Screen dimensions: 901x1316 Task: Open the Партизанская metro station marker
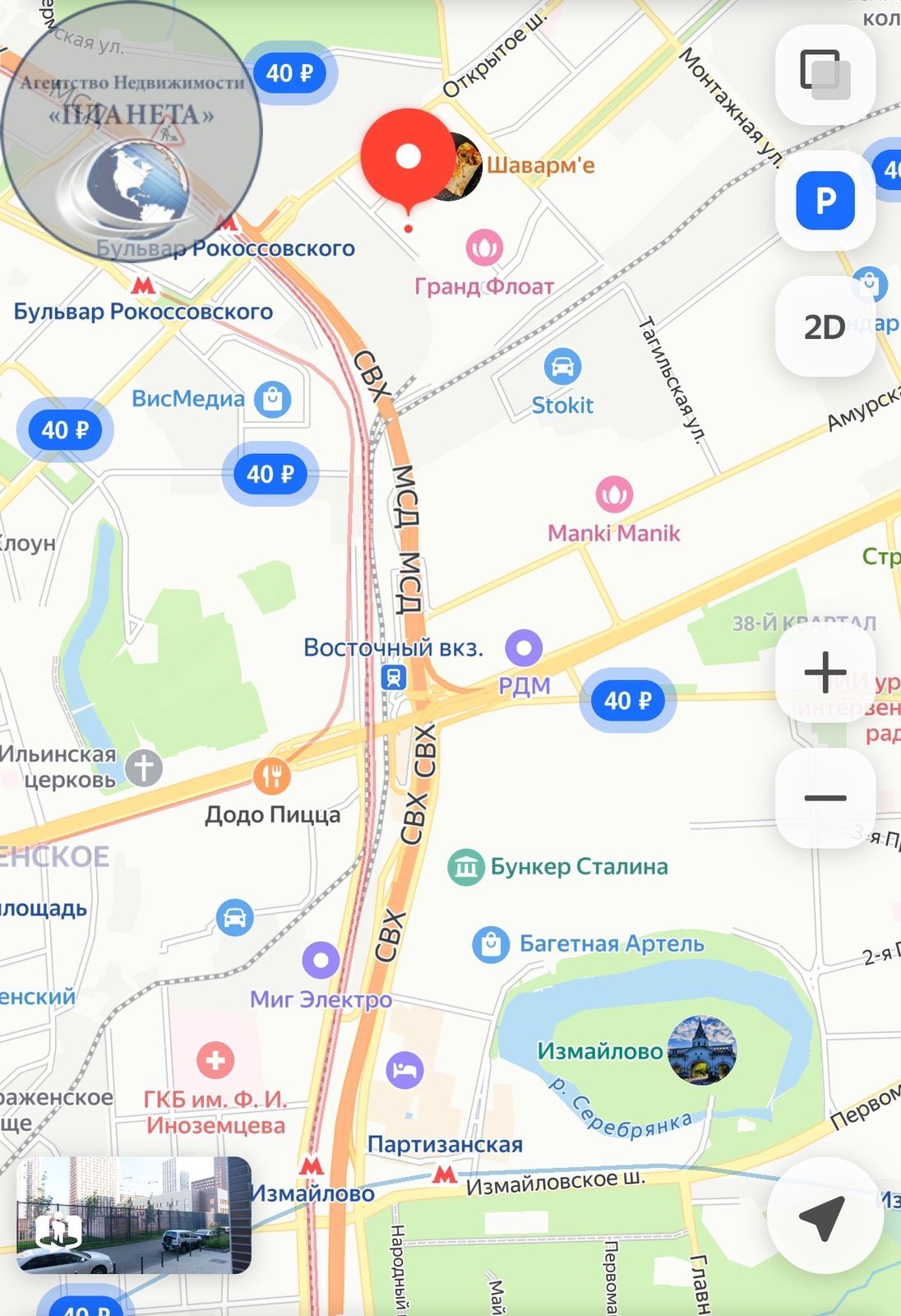pyautogui.click(x=445, y=1175)
